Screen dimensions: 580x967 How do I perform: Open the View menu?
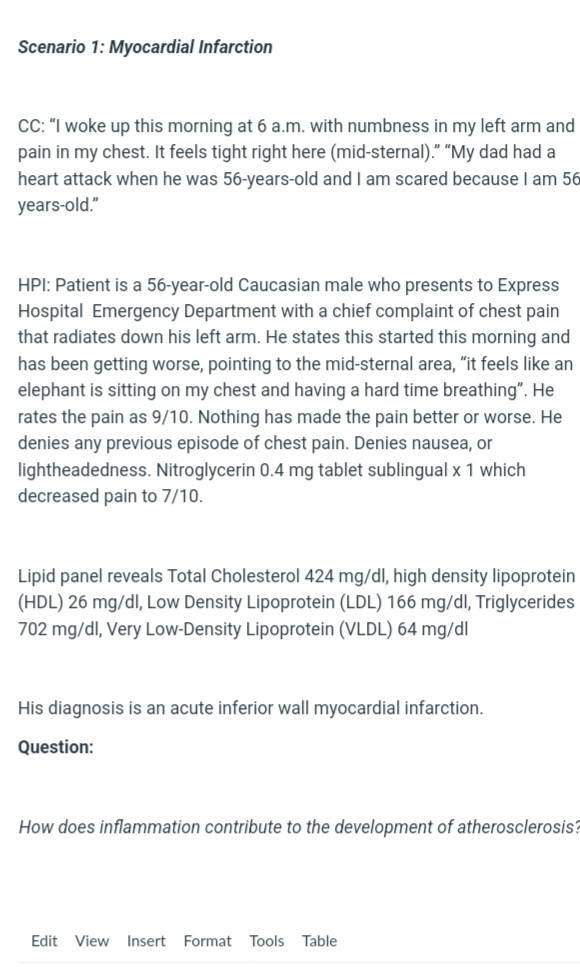[92, 941]
